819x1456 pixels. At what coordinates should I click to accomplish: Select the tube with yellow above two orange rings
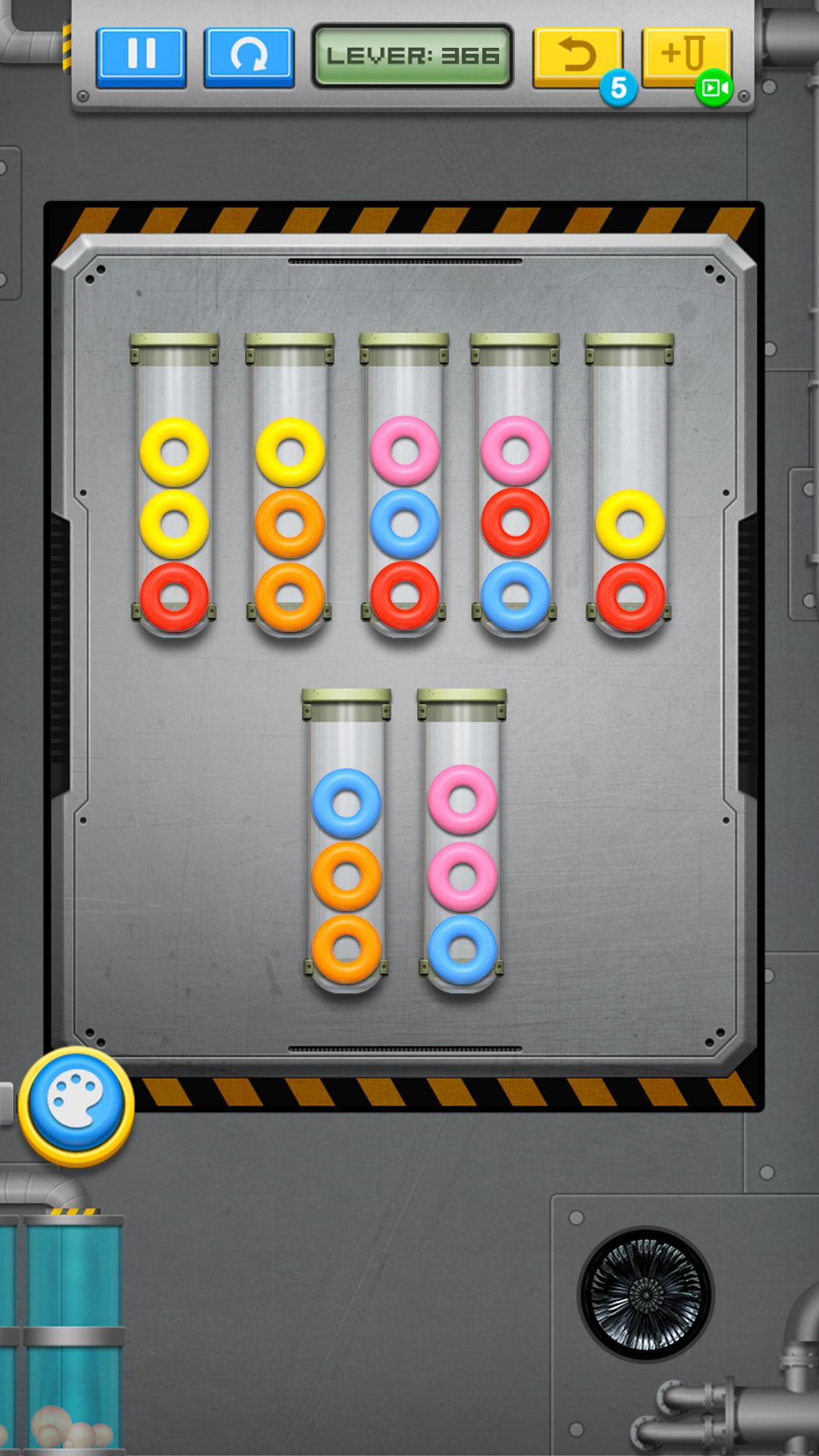click(290, 485)
